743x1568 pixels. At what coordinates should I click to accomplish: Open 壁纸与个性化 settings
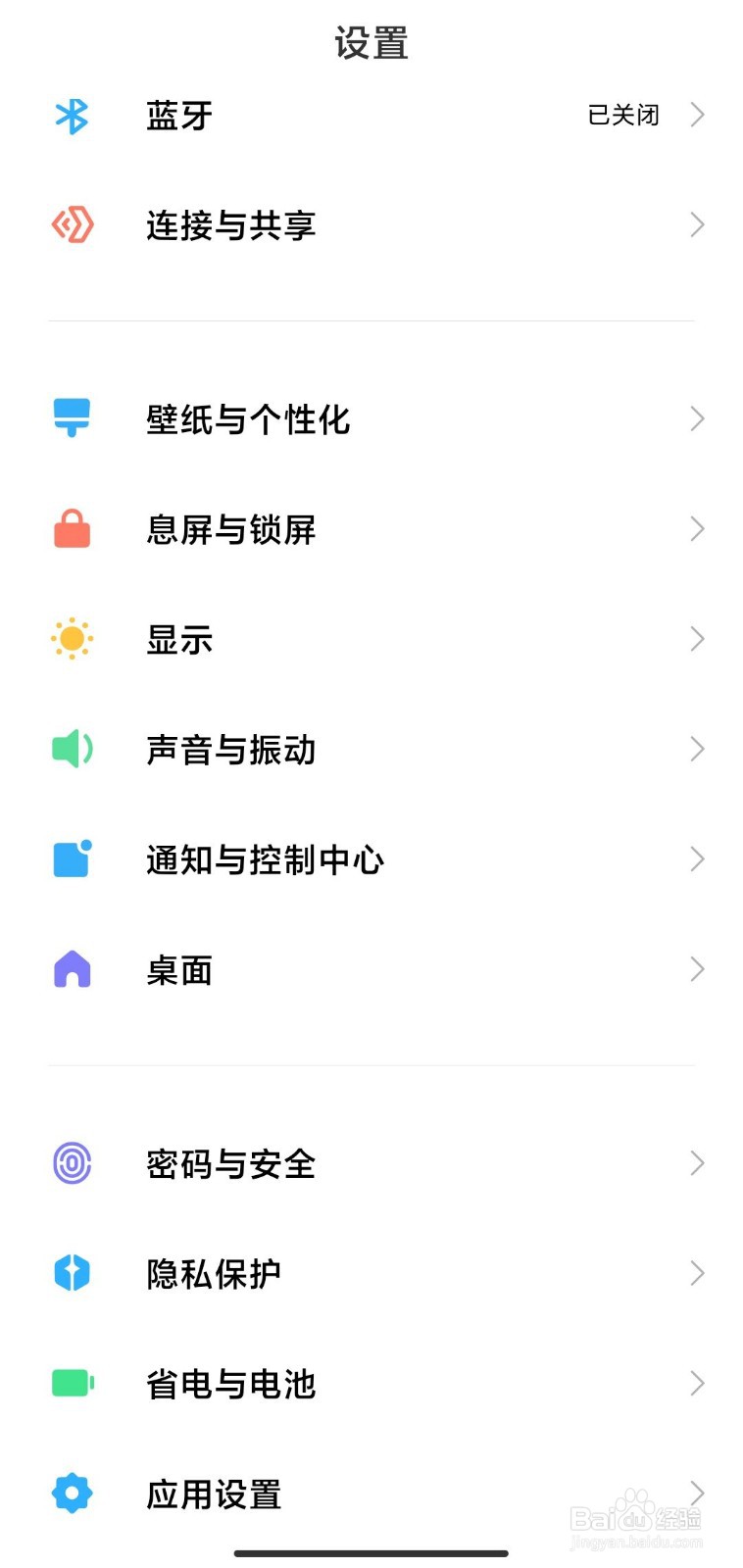tap(371, 419)
